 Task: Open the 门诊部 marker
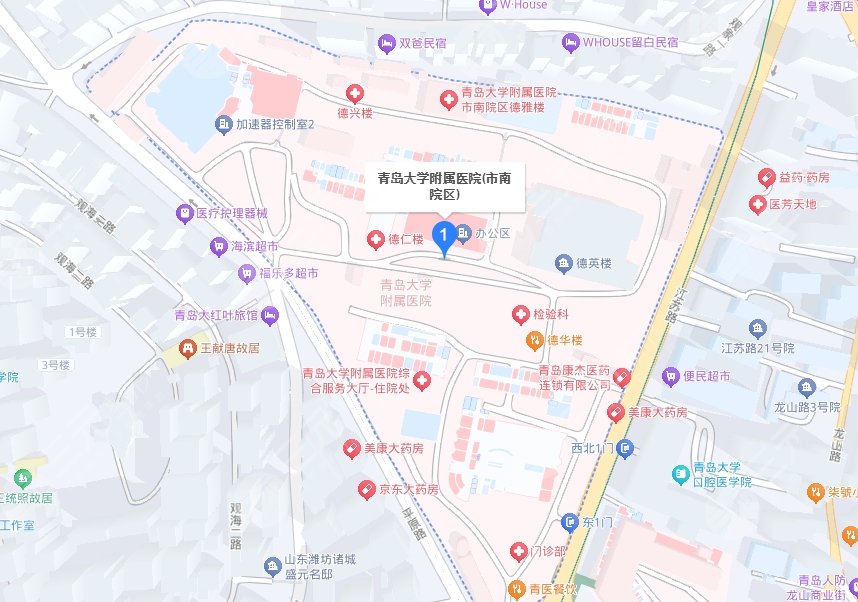pyautogui.click(x=518, y=551)
